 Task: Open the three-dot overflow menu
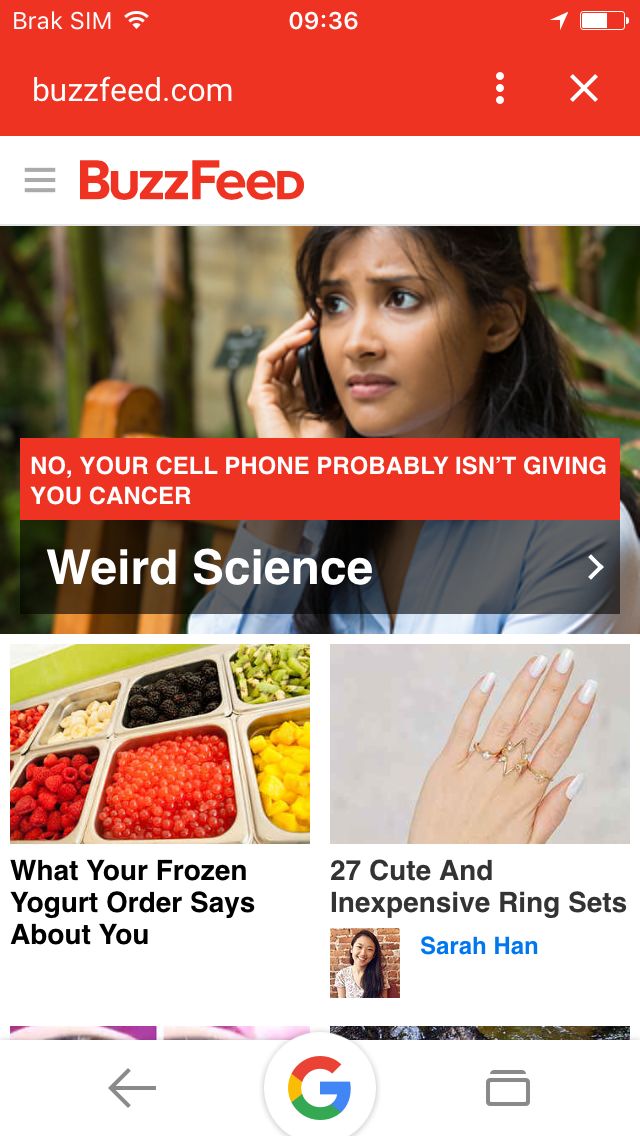pyautogui.click(x=499, y=89)
